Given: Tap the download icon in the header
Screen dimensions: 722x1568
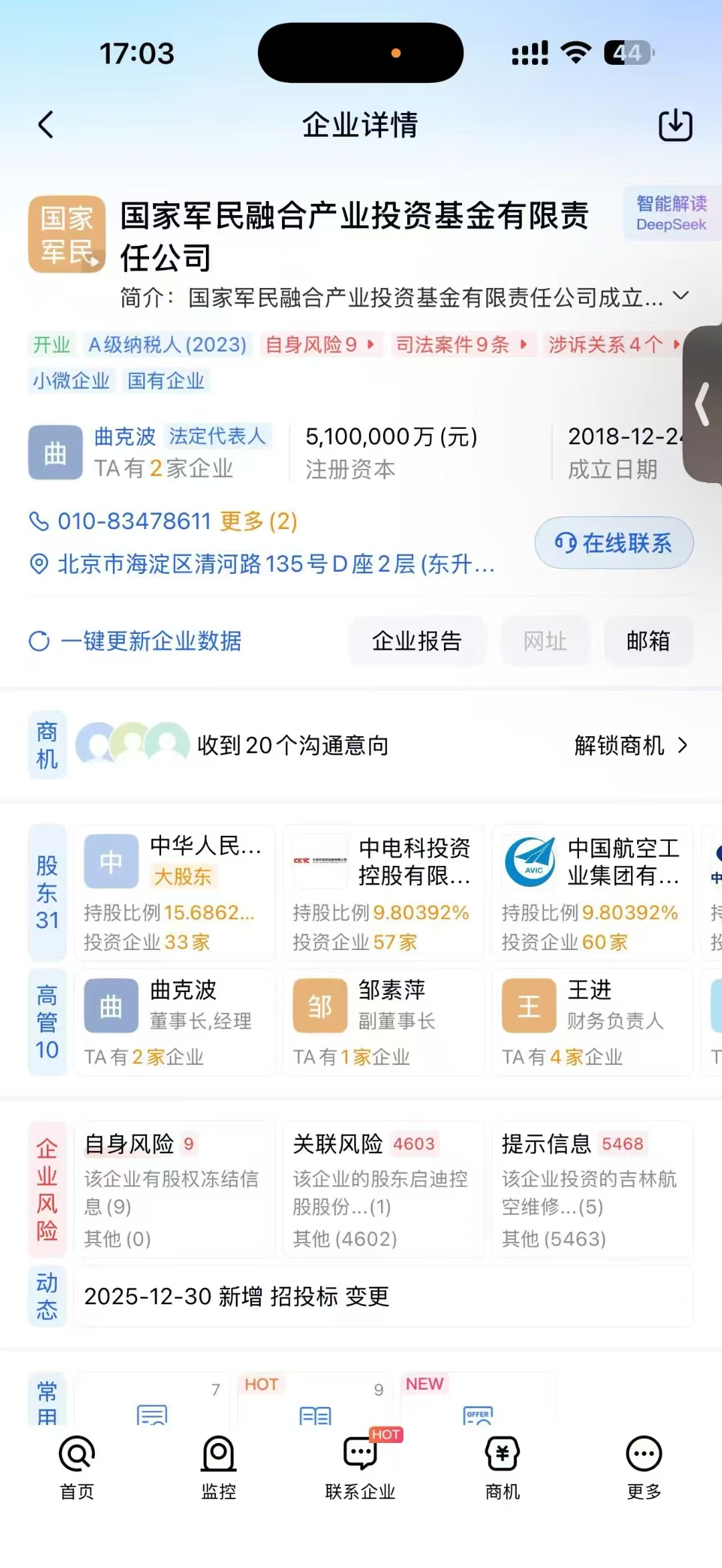Looking at the screenshot, I should tap(675, 125).
